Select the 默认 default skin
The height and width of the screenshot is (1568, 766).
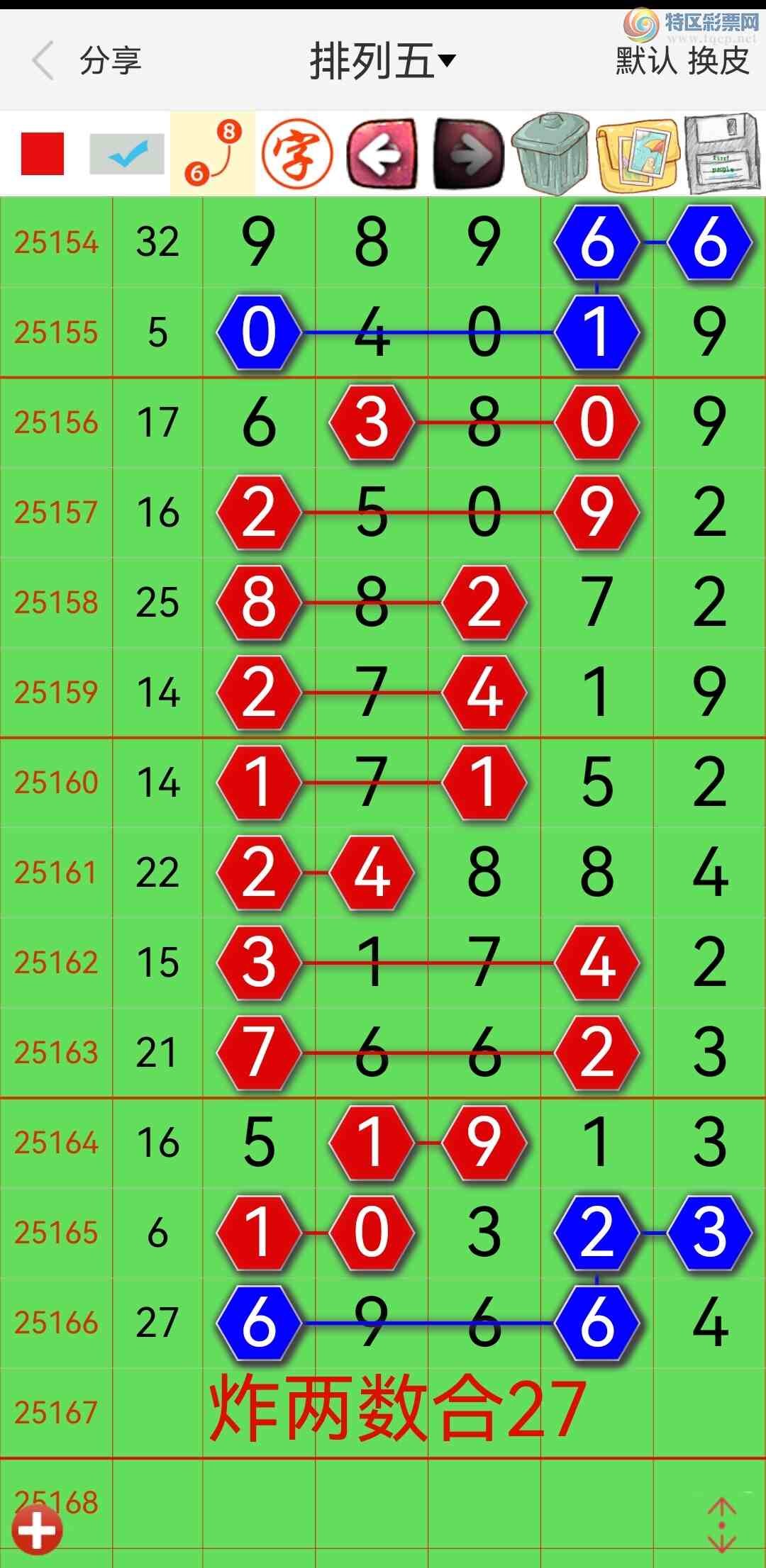coord(645,61)
